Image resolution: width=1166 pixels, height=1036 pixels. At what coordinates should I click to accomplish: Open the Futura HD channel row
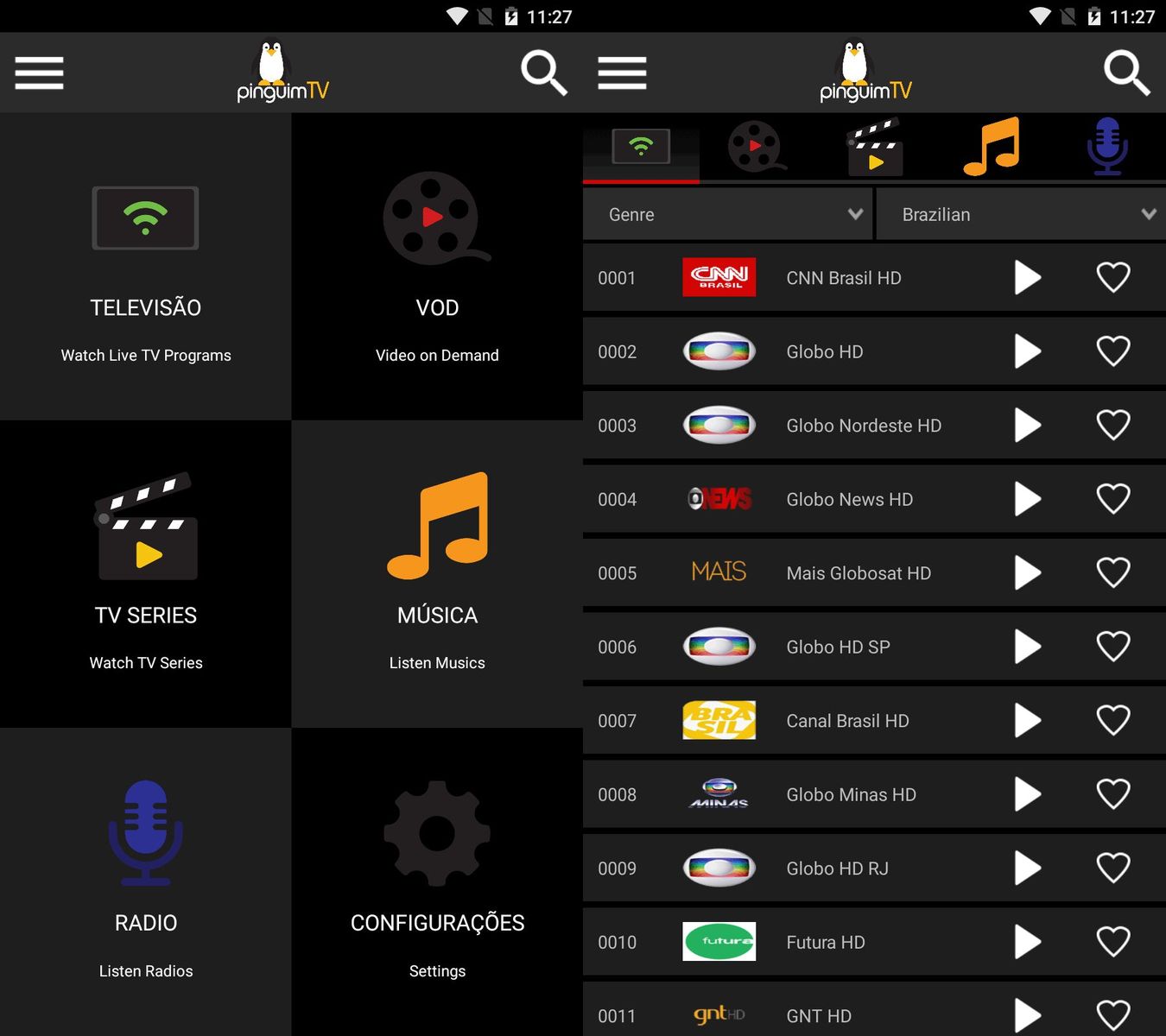[825, 942]
